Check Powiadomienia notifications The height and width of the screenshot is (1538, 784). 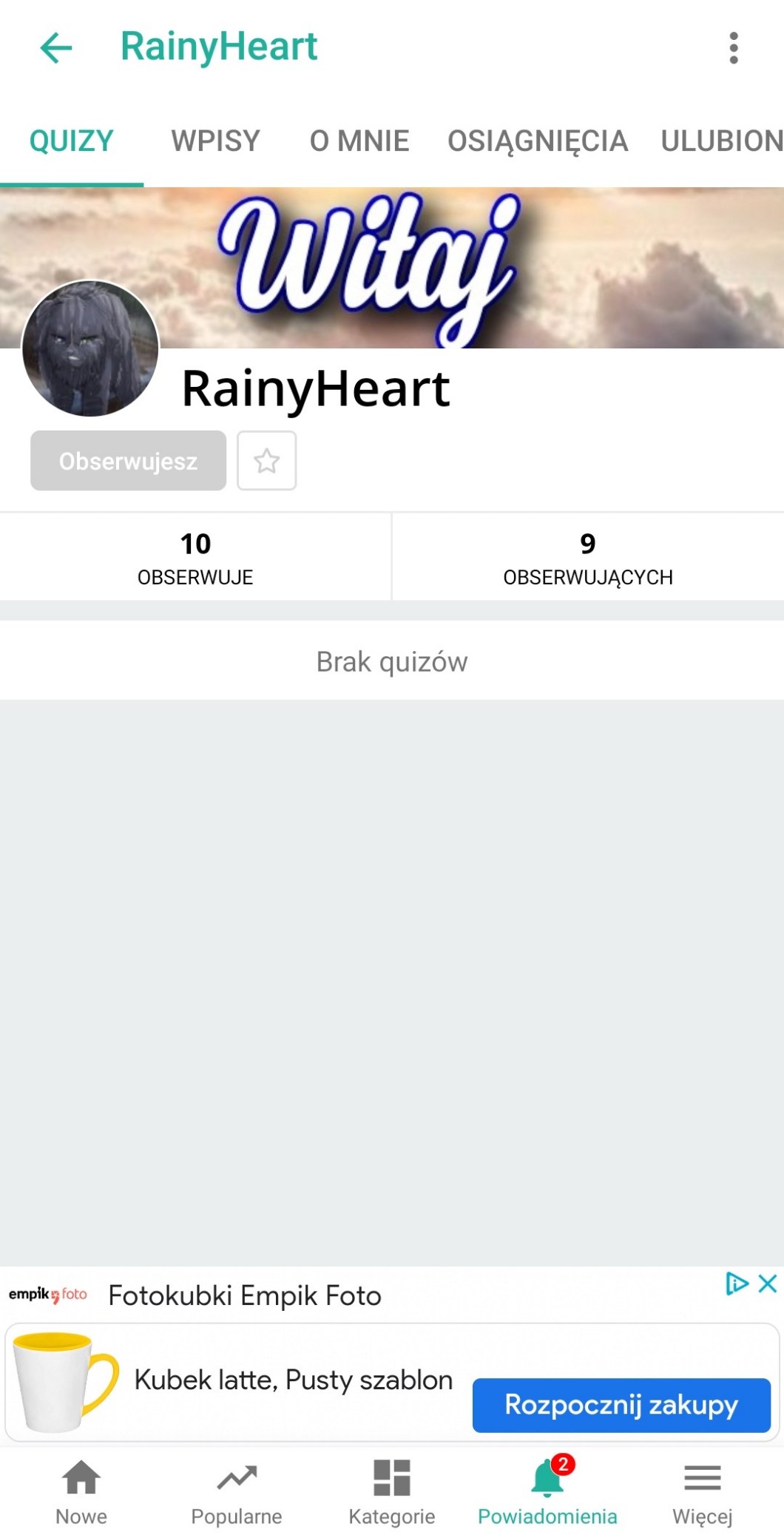pos(547,1492)
